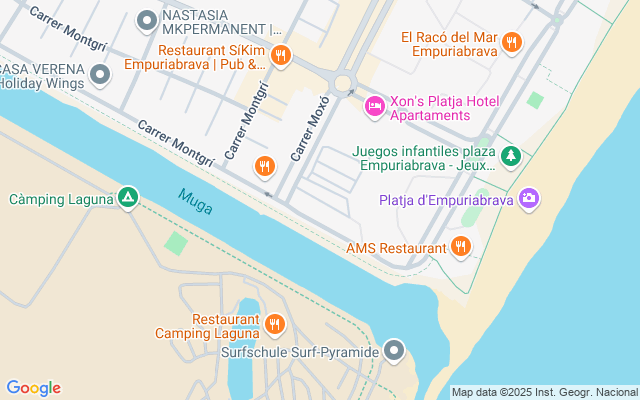Select the AMS Restaurant pin
640x400 pixels.
pyautogui.click(x=460, y=246)
